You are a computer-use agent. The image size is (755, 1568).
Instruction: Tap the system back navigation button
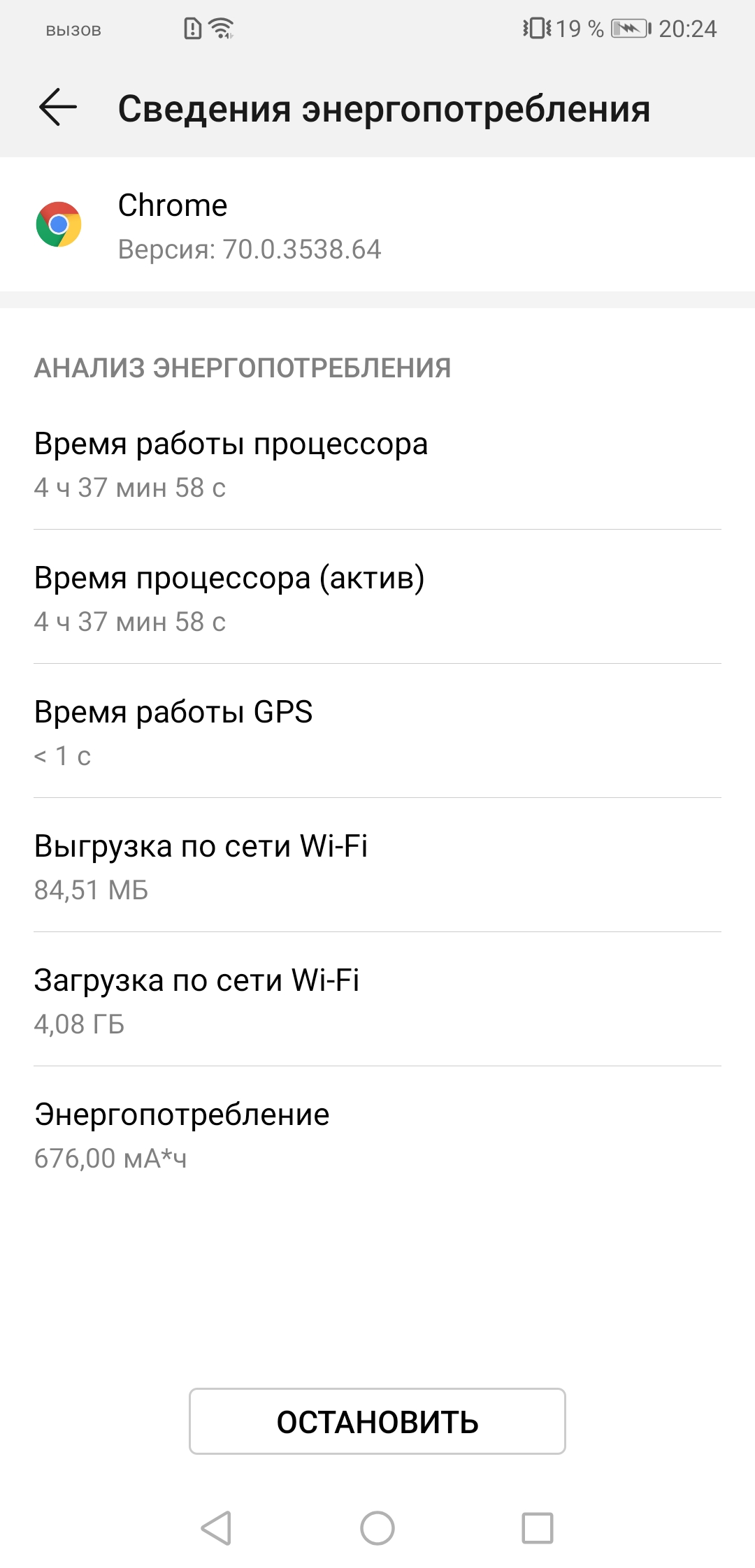tap(216, 1528)
